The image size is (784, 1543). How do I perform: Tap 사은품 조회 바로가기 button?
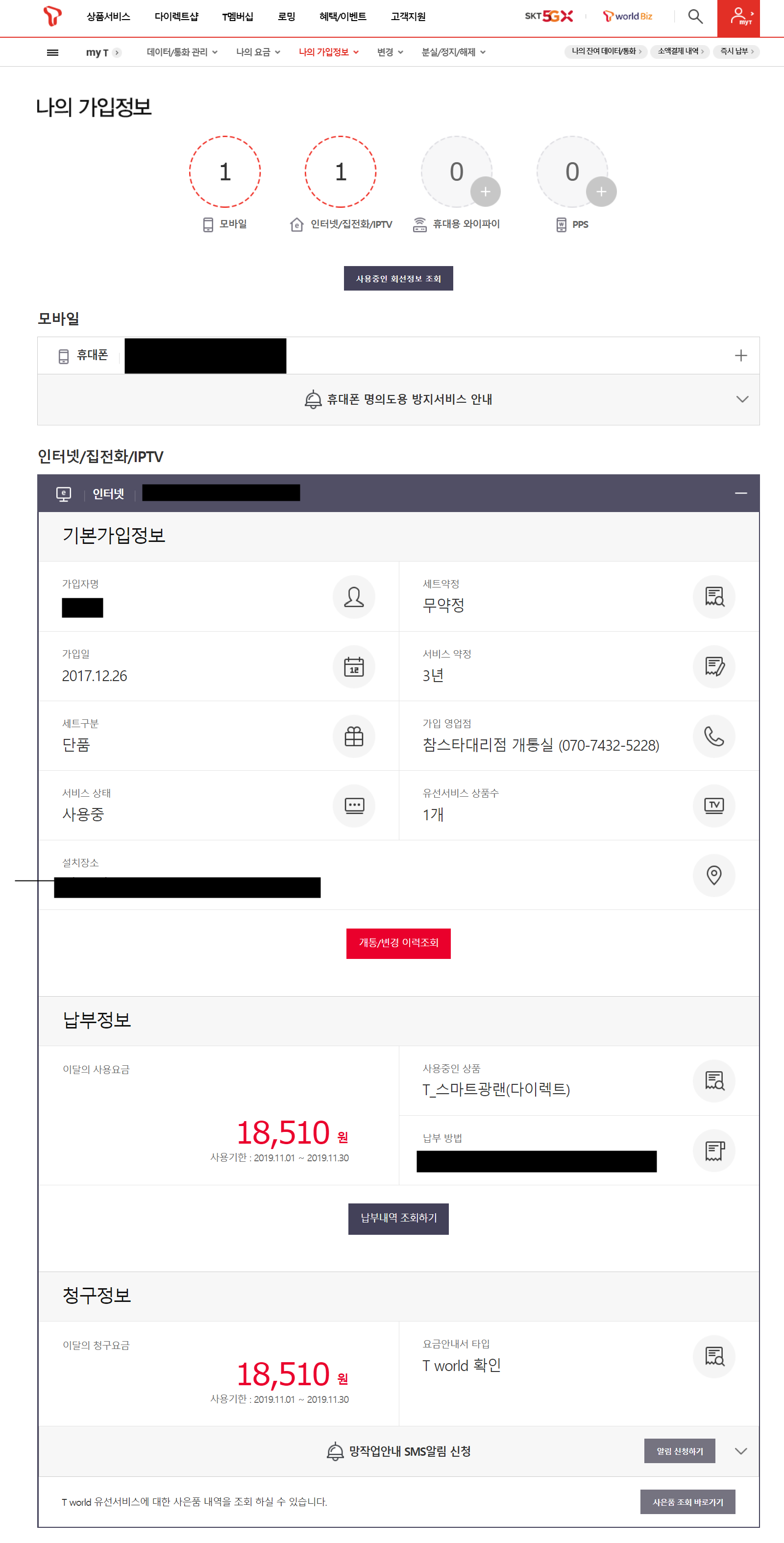pos(687,1502)
